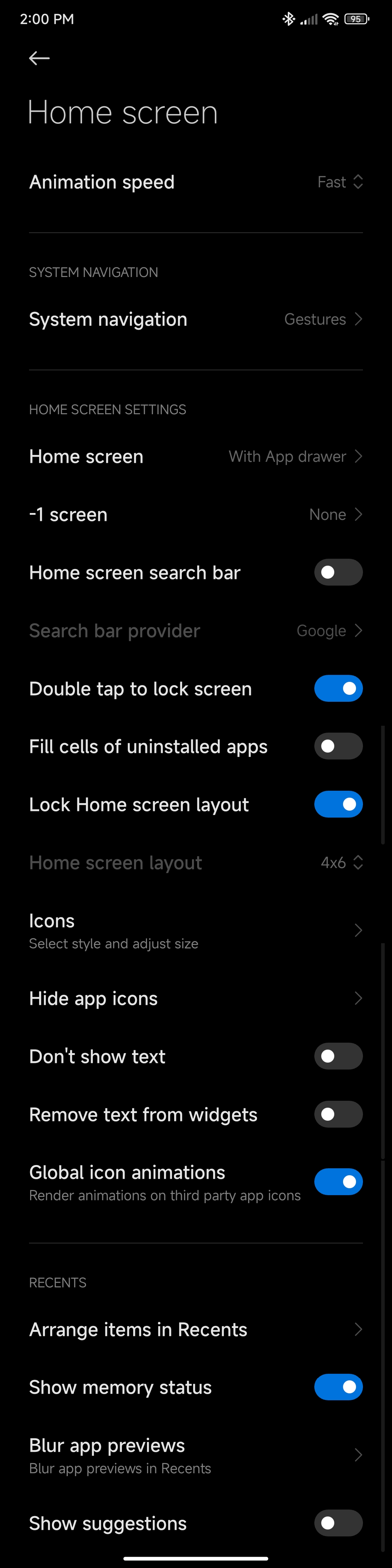
Task: Disable Lock Home screen layout
Action: pos(338,804)
